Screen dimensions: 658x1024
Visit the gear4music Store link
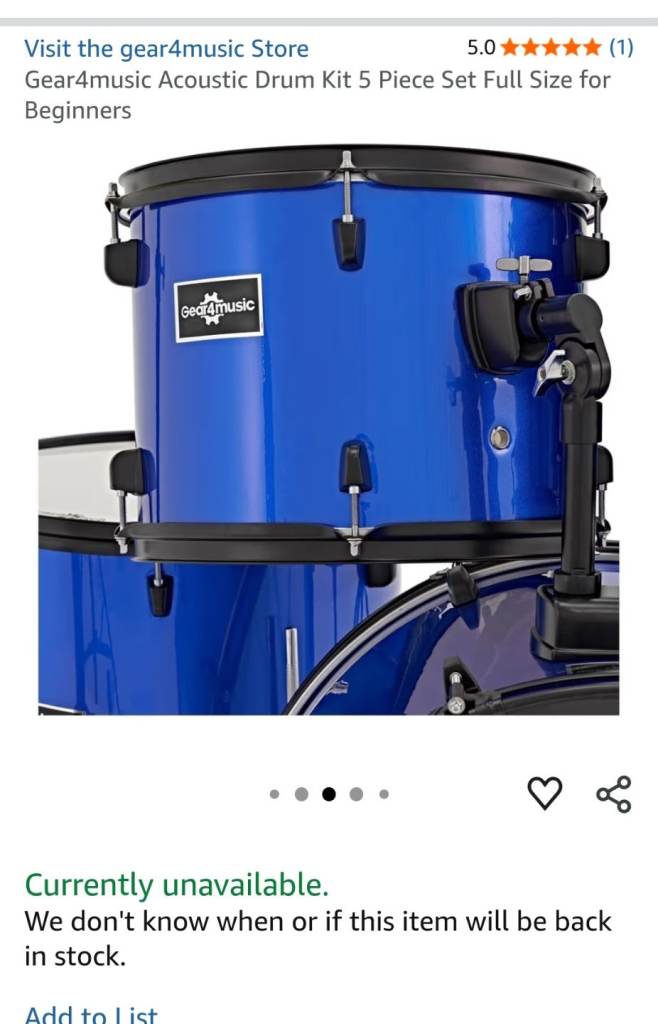tap(166, 48)
